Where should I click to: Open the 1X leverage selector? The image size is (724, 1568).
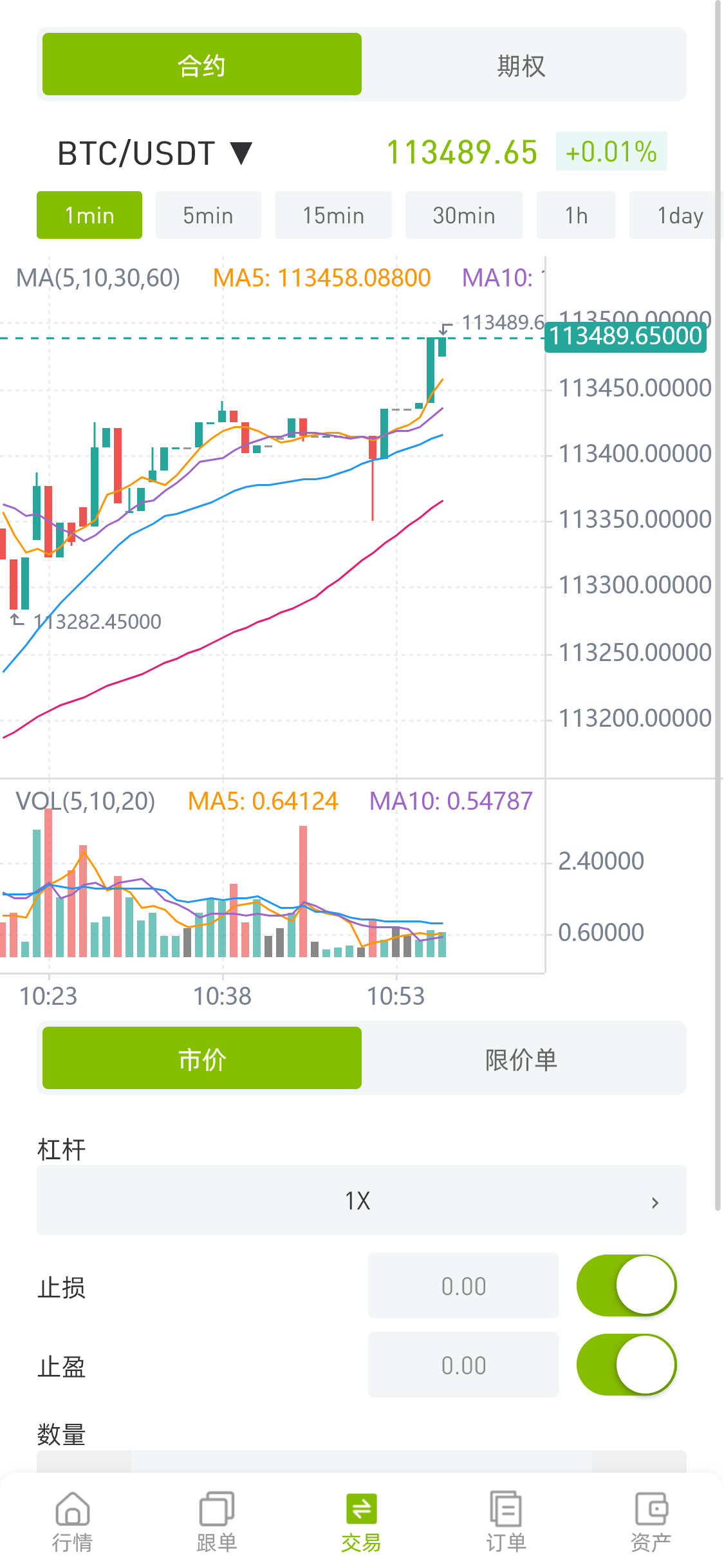pos(361,1200)
